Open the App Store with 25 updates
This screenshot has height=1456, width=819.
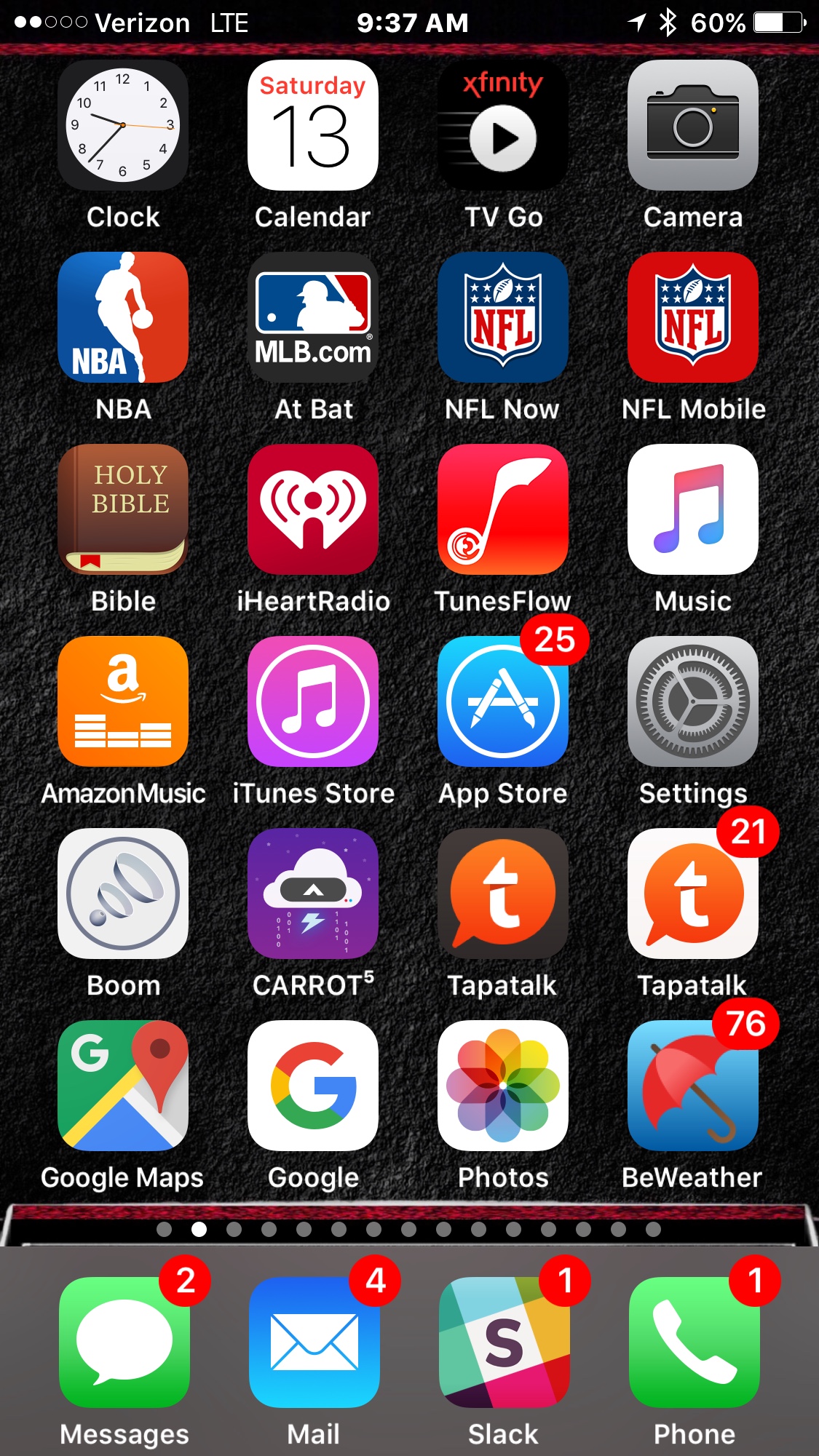(x=503, y=701)
